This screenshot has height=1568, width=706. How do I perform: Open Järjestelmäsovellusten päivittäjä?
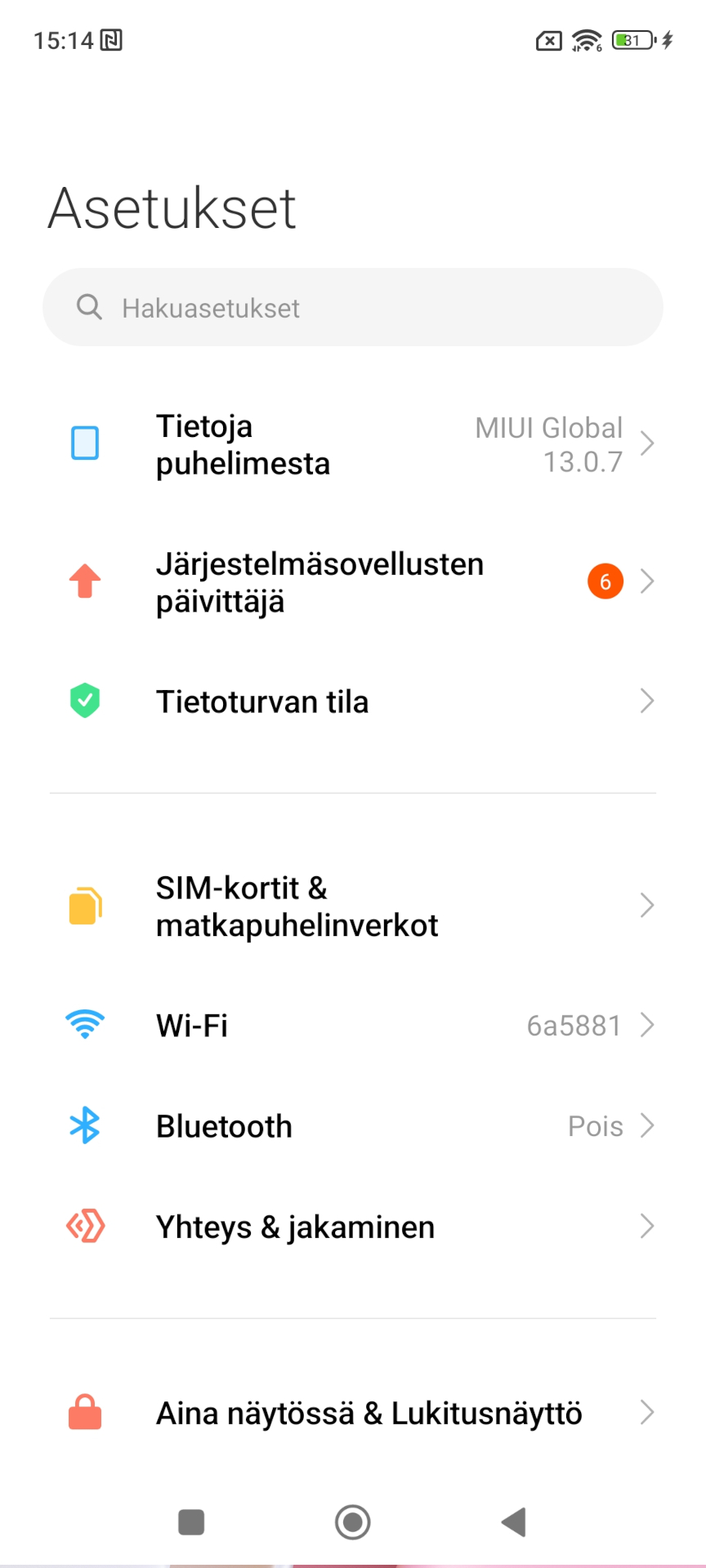point(353,581)
